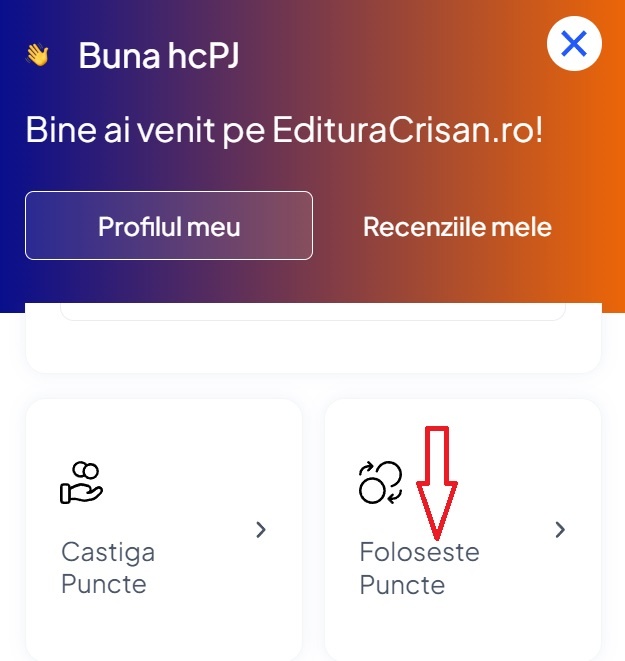Go to Recenziile mele

pyautogui.click(x=457, y=226)
